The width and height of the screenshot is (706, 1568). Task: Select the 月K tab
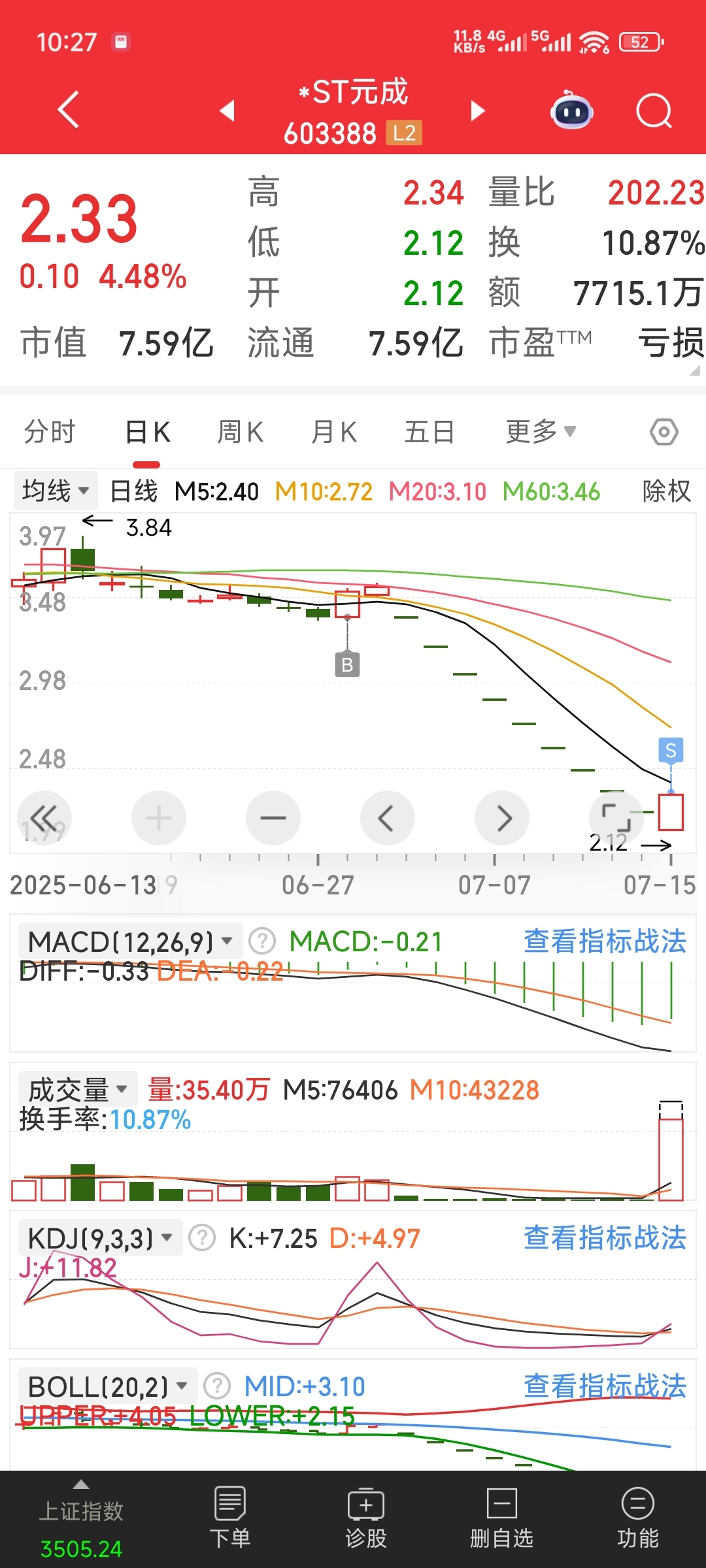[333, 432]
